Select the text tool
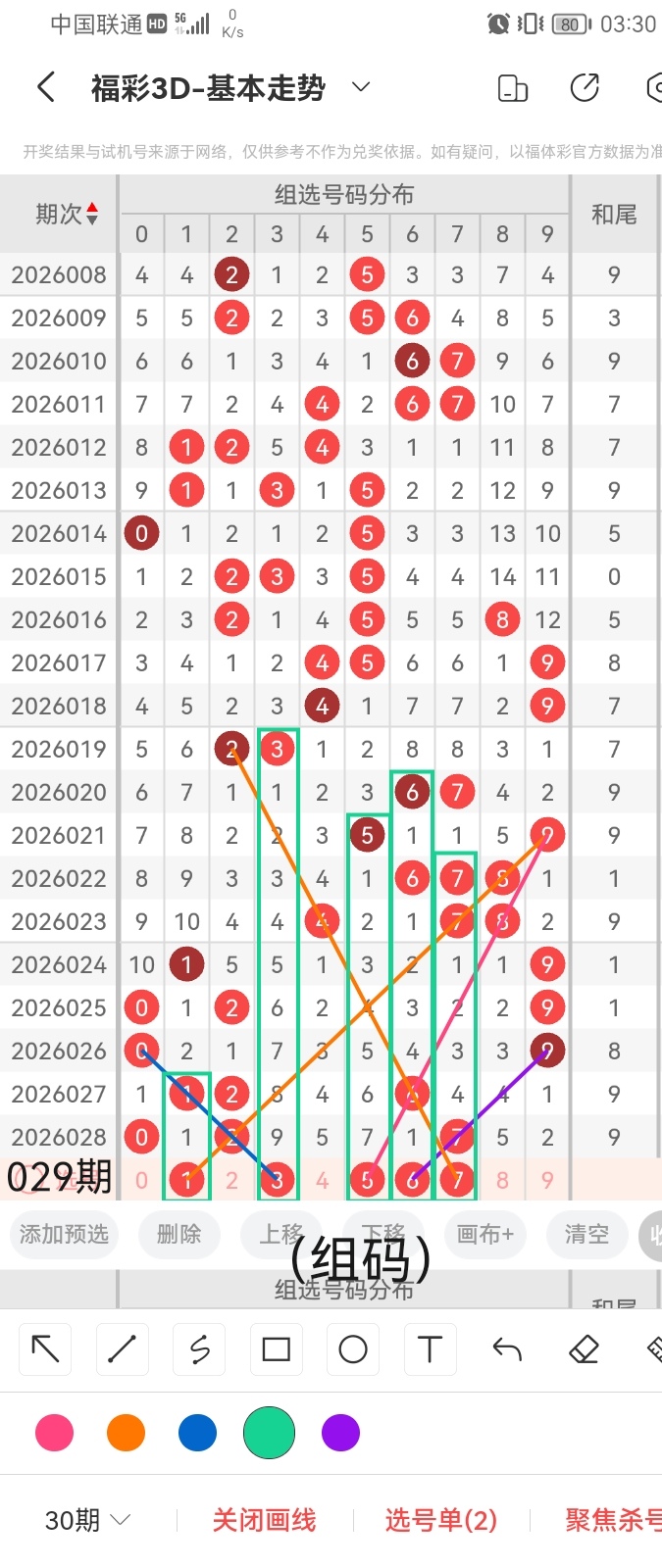This screenshot has height=1568, width=662. (430, 1349)
